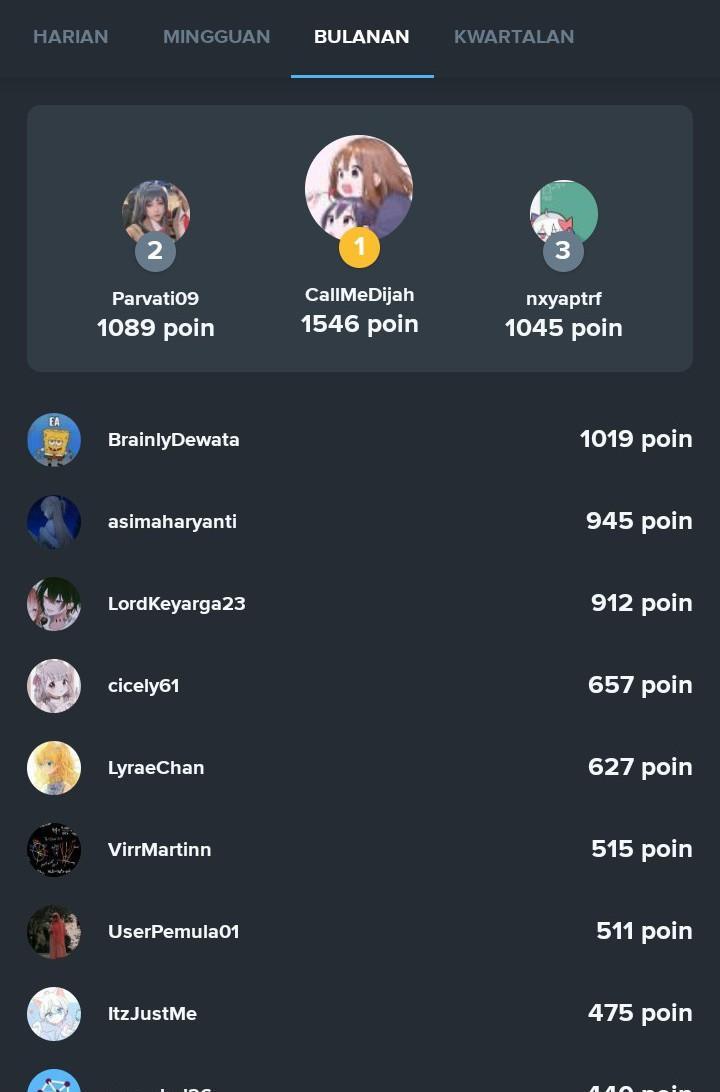
Task: View third-place nxyaptrf's profile
Action: point(563,213)
